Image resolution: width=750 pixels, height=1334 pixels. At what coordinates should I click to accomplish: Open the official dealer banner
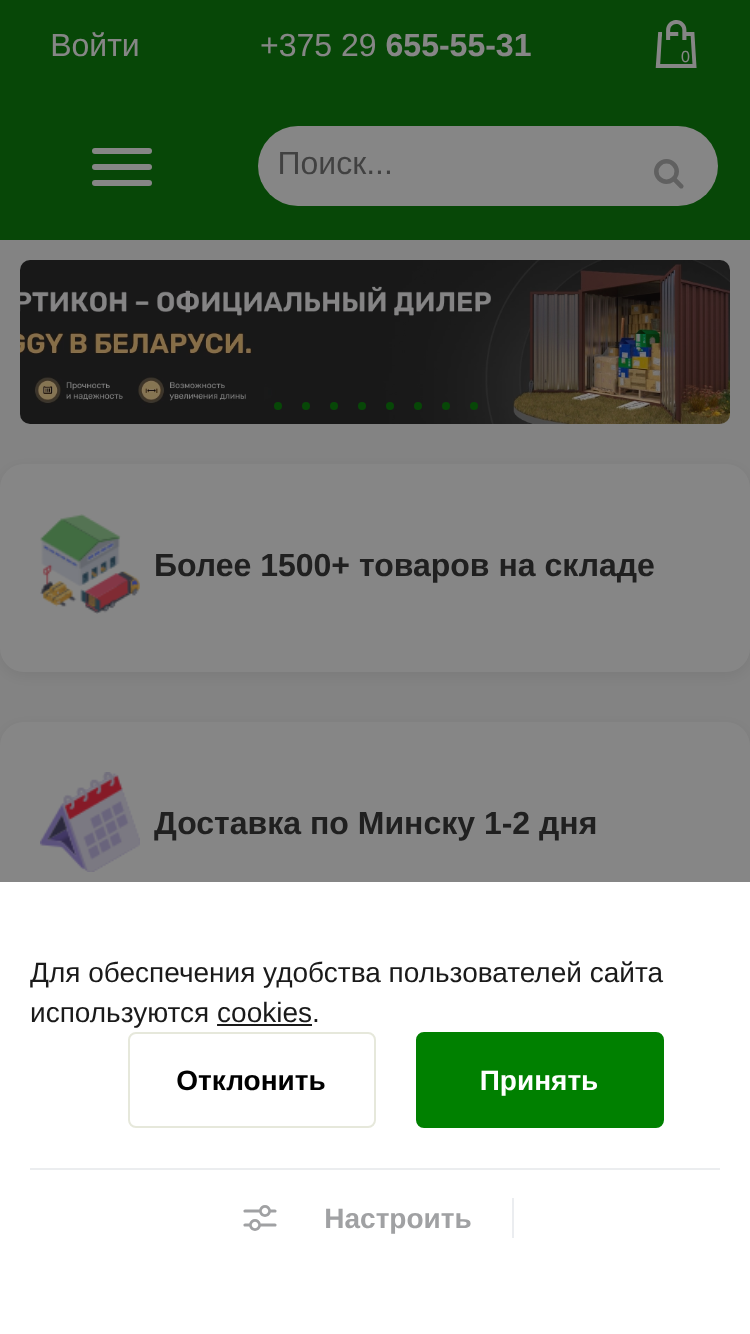tap(375, 342)
